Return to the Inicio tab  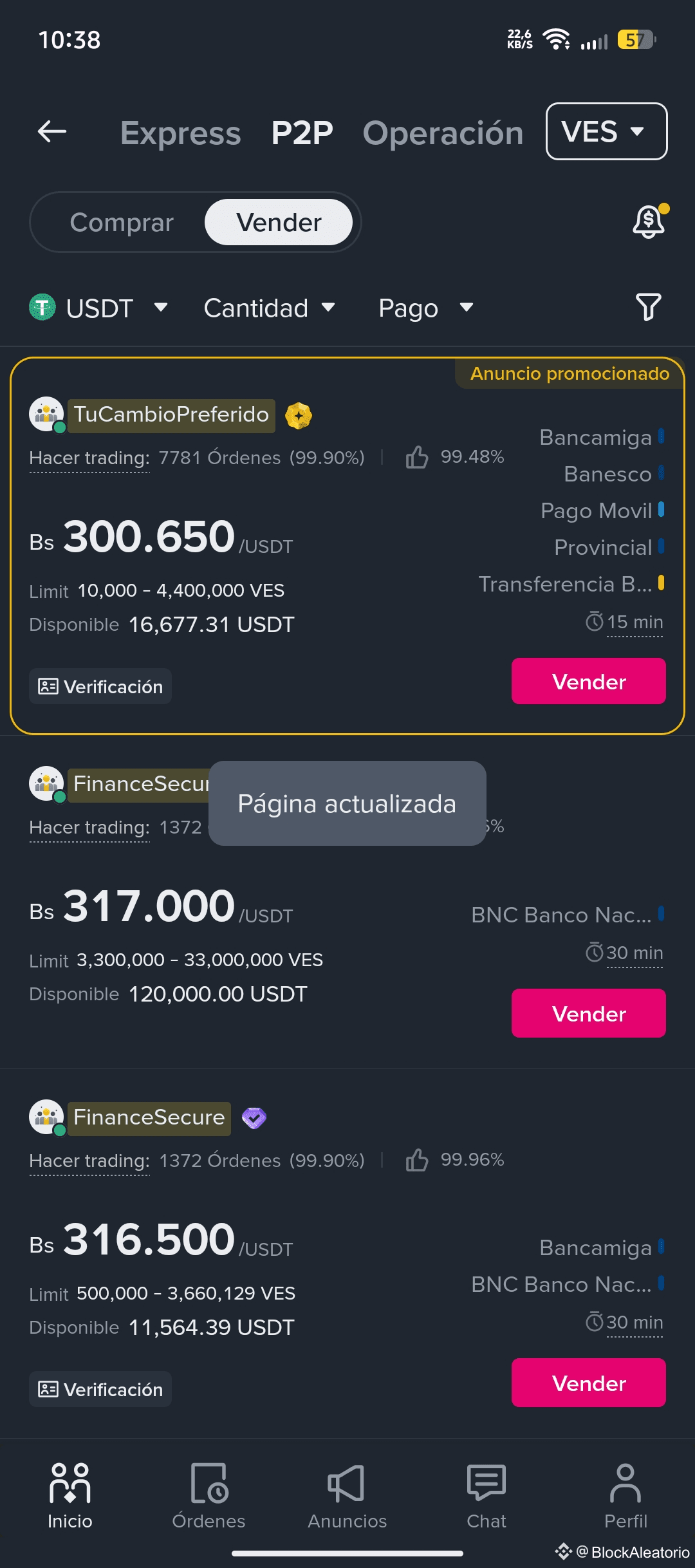(x=69, y=1496)
